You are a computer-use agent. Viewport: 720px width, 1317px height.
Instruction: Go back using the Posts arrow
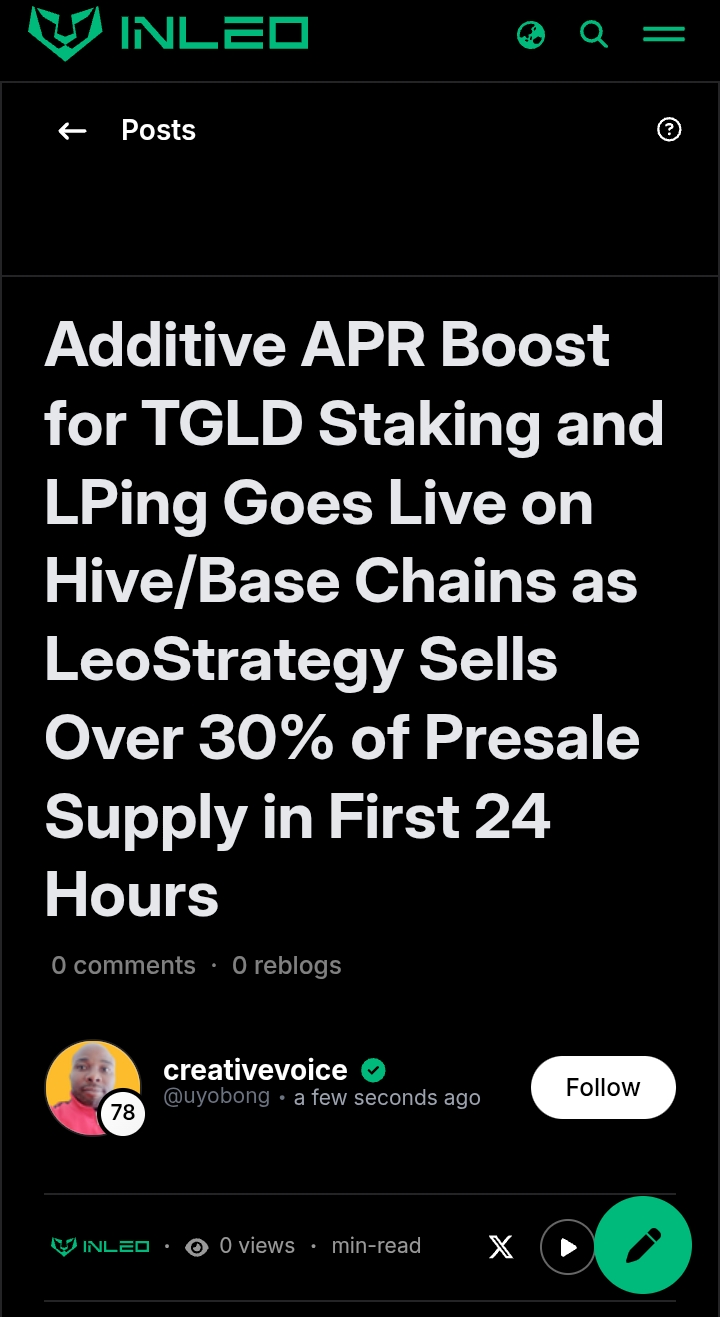pyautogui.click(x=72, y=131)
